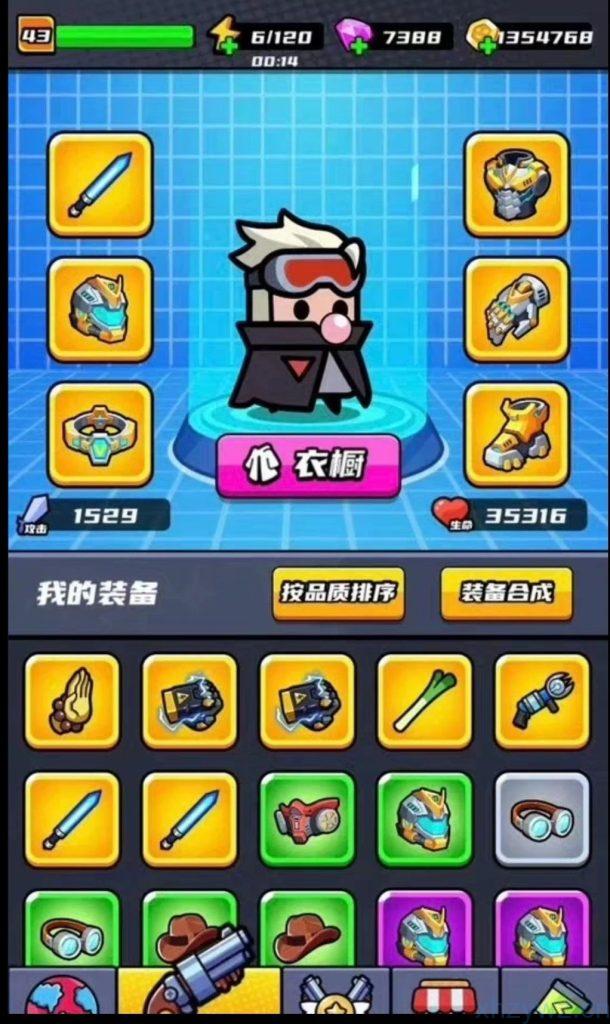Sort equipment with 按品质排序
610x1024 pixels.
[x=338, y=593]
